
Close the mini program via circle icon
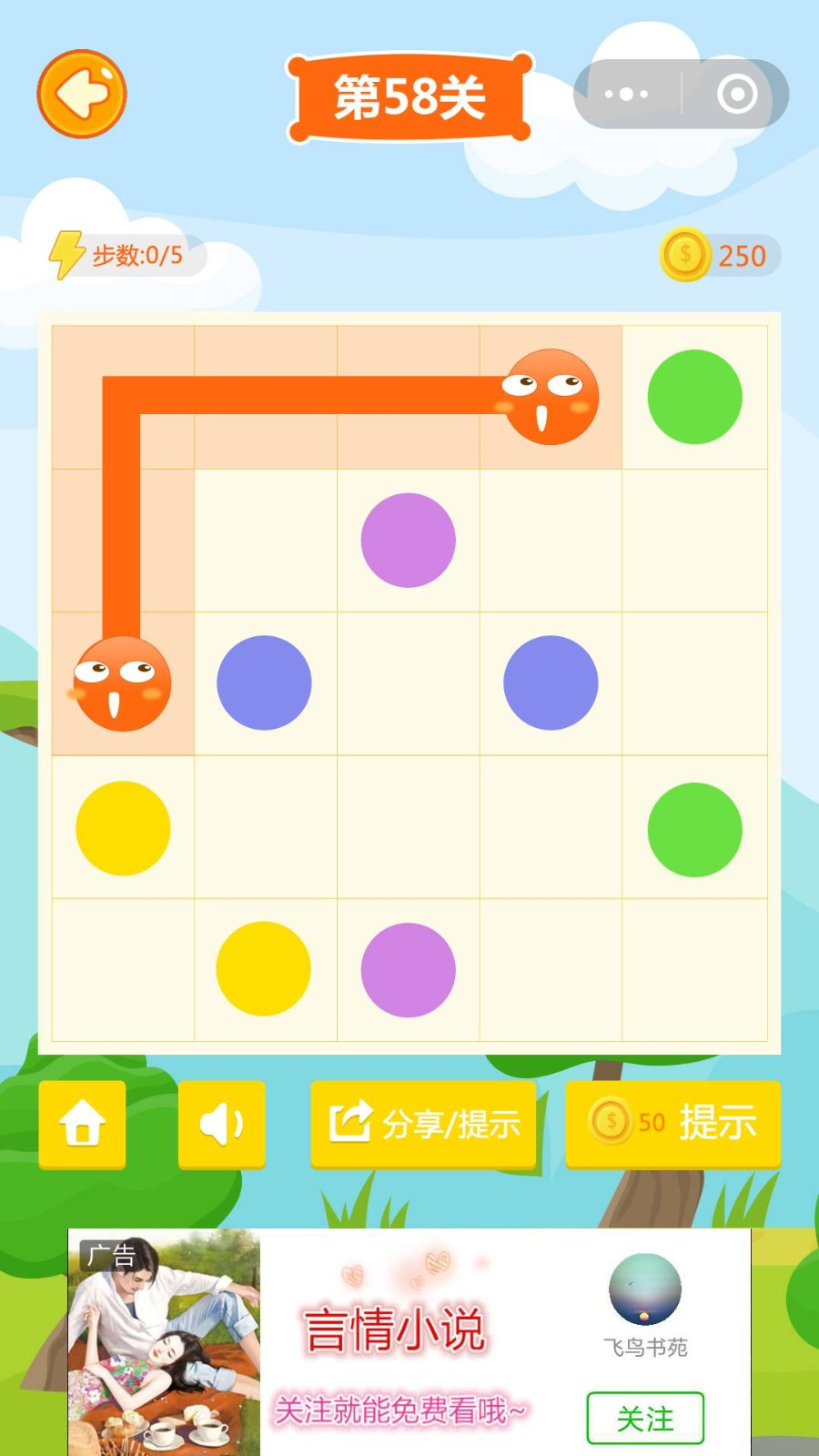pyautogui.click(x=736, y=94)
